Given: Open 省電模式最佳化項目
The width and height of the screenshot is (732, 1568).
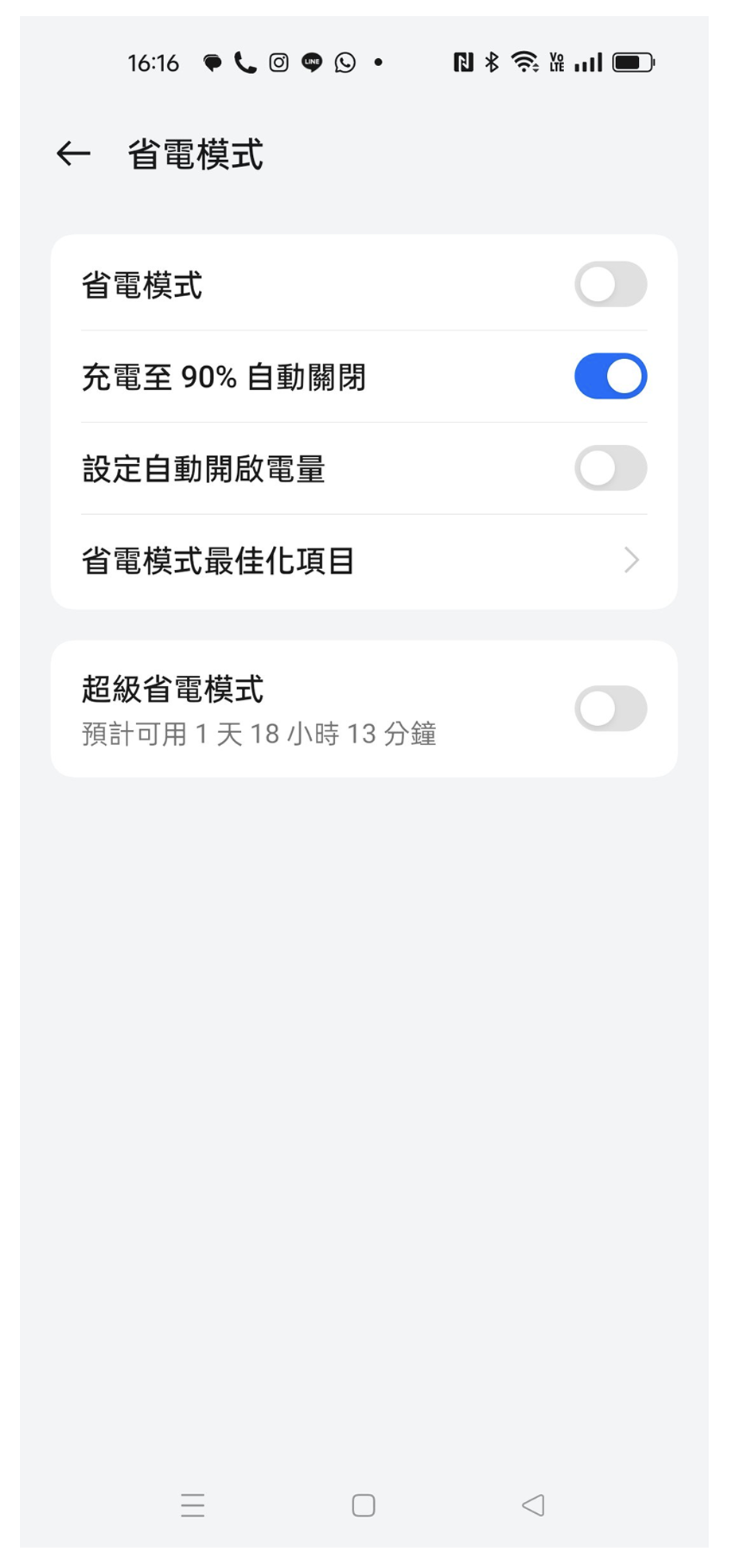Looking at the screenshot, I should pos(364,561).
